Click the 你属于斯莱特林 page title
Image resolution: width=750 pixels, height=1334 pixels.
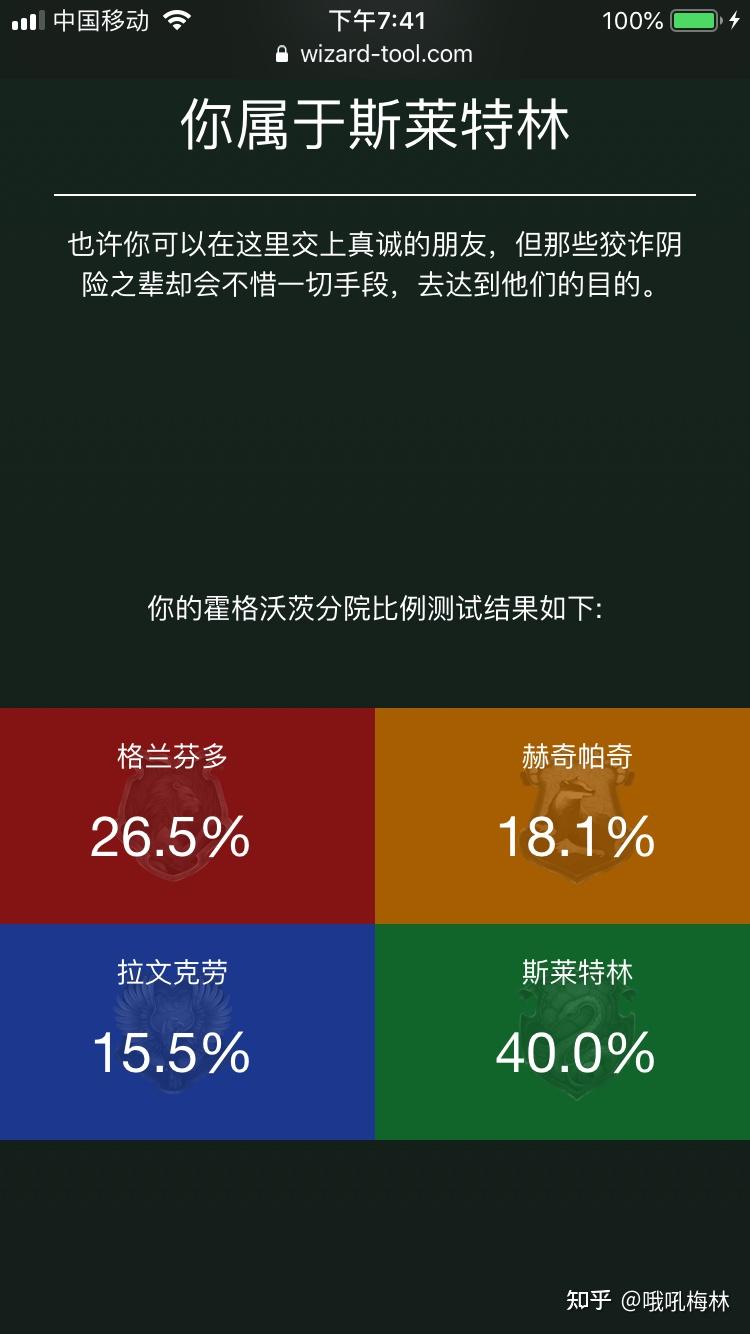coord(374,122)
